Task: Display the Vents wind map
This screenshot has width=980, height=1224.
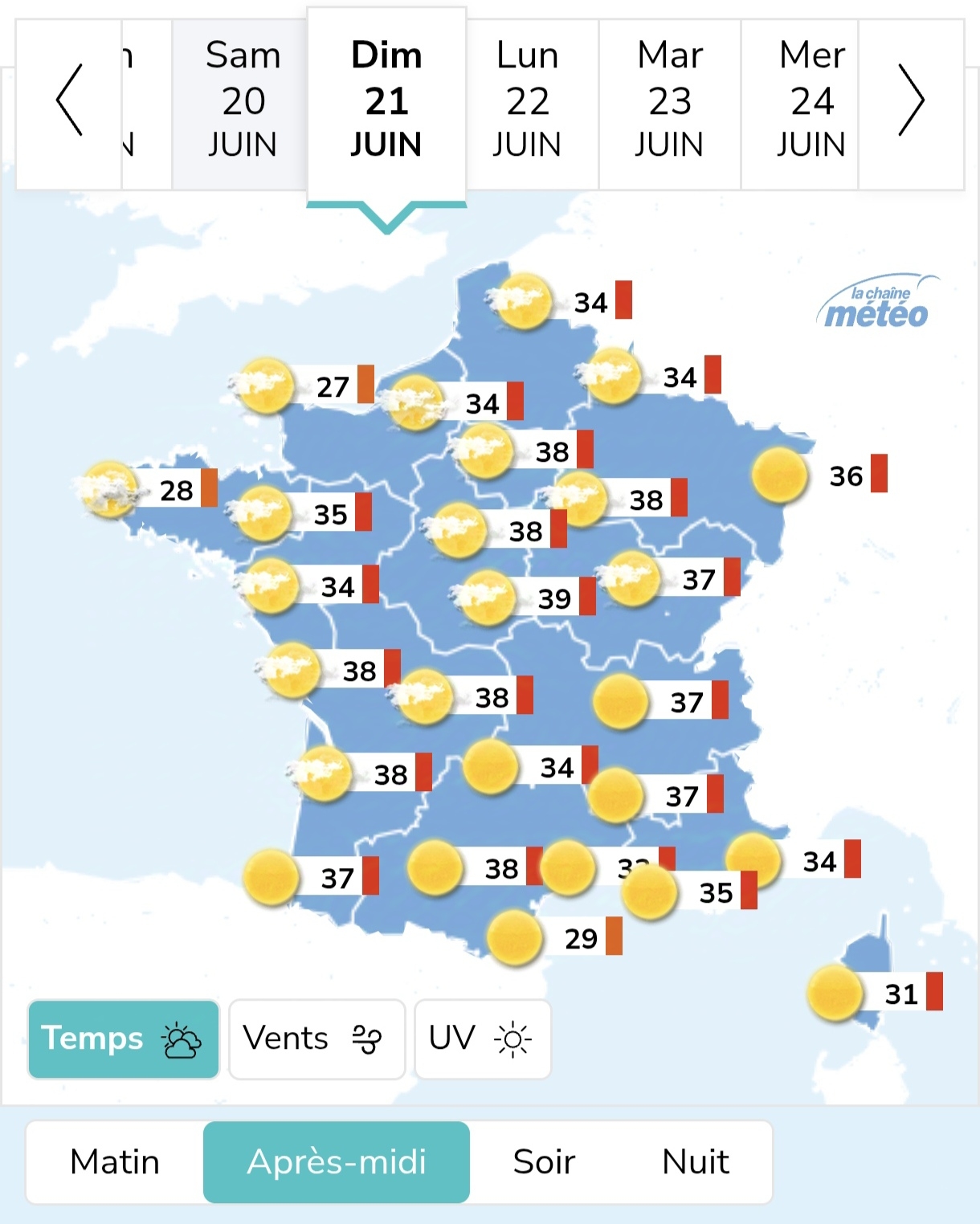Action: click(316, 1039)
